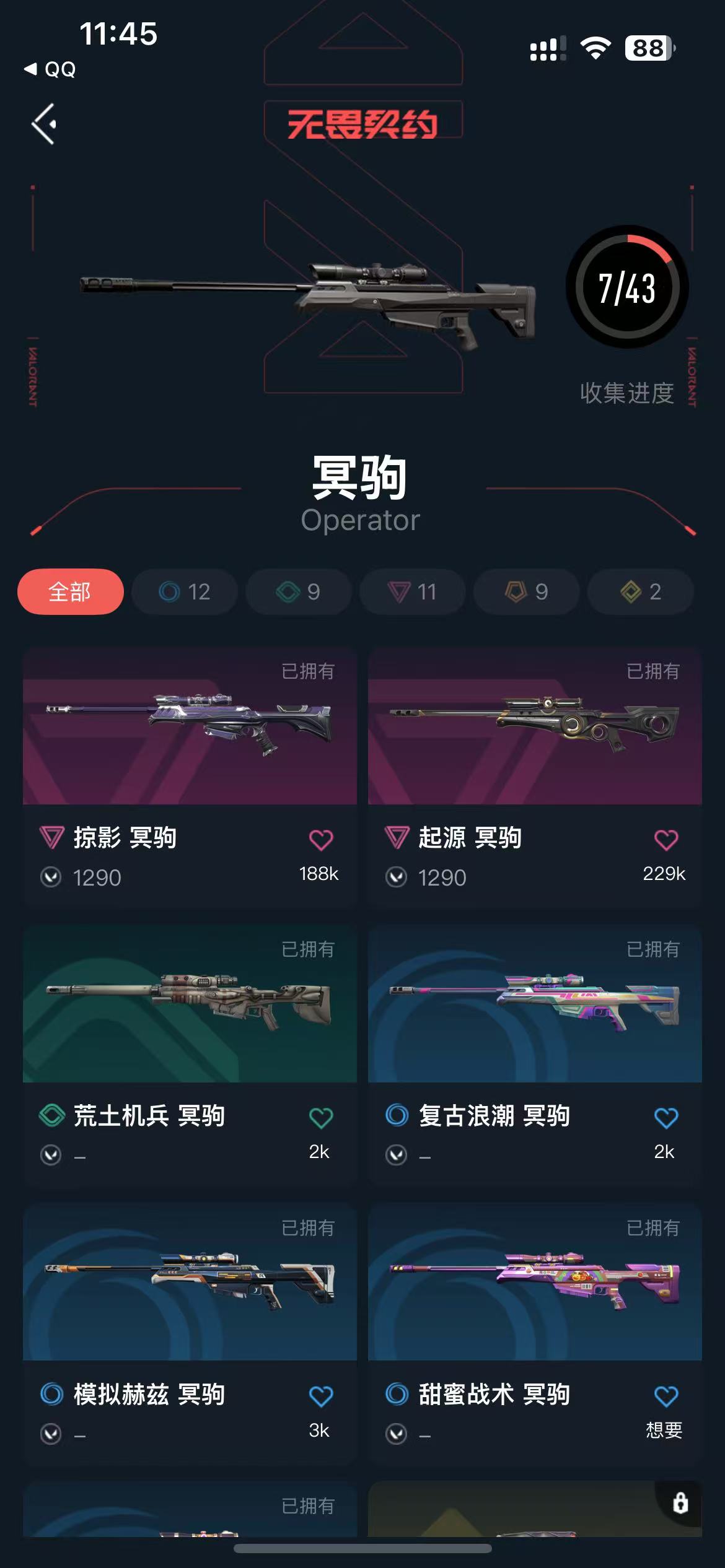The height and width of the screenshot is (1568, 725).
Task: Filter by the orange tier chip (second 9)
Action: [x=526, y=592]
